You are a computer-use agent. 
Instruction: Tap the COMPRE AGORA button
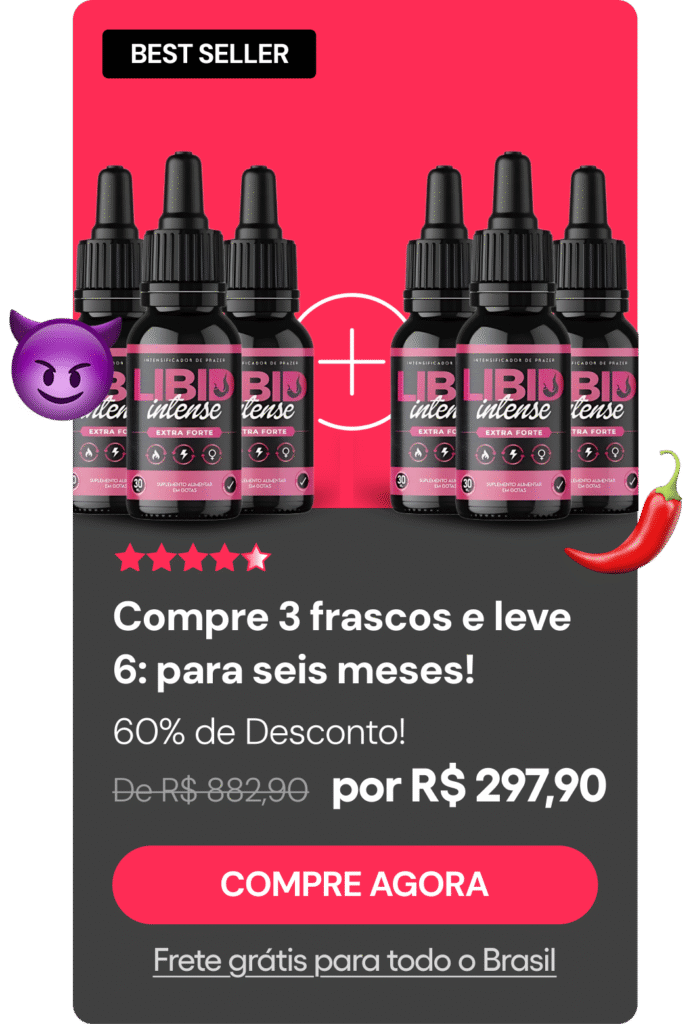(x=355, y=884)
